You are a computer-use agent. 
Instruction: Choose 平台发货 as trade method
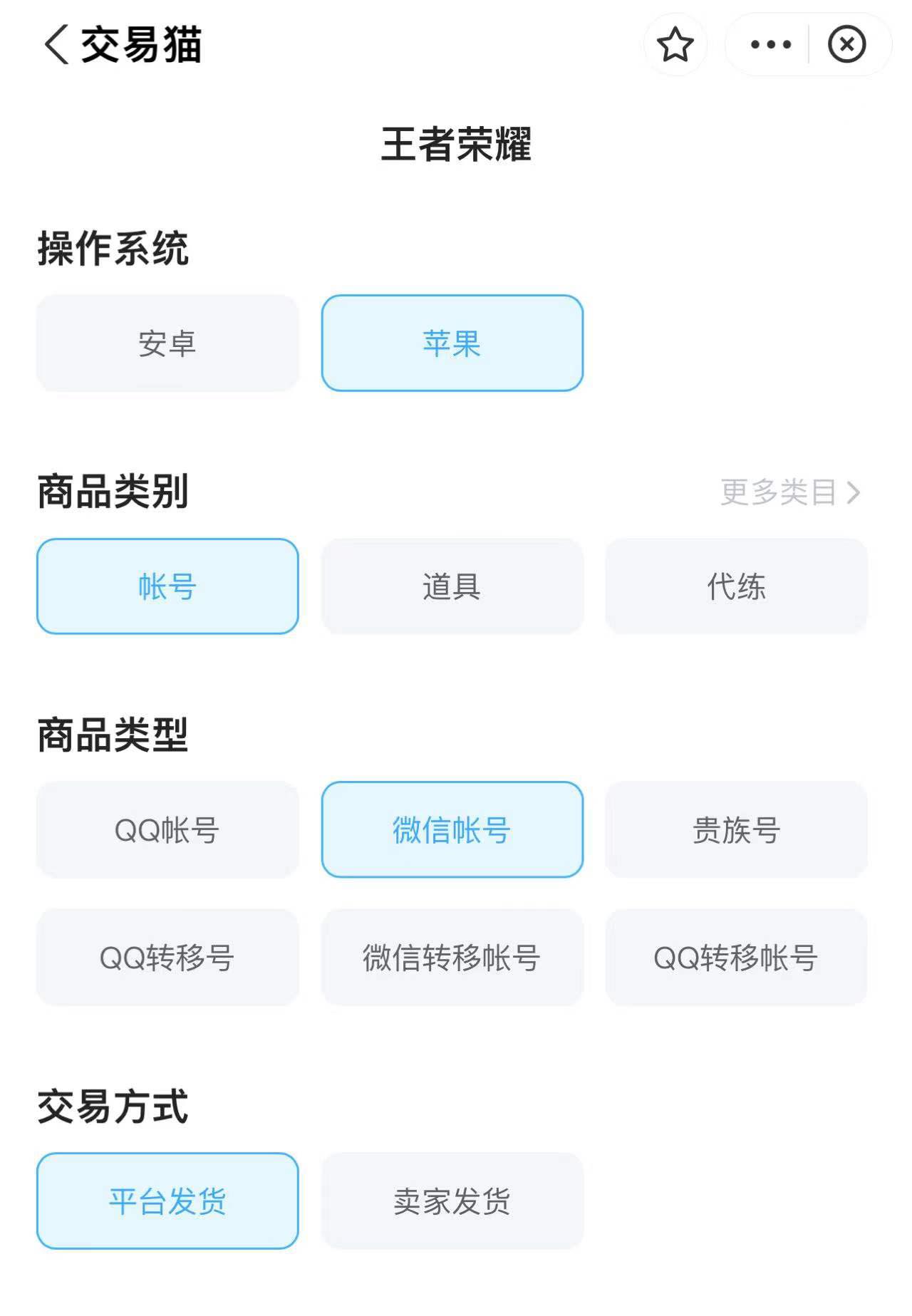point(167,1201)
